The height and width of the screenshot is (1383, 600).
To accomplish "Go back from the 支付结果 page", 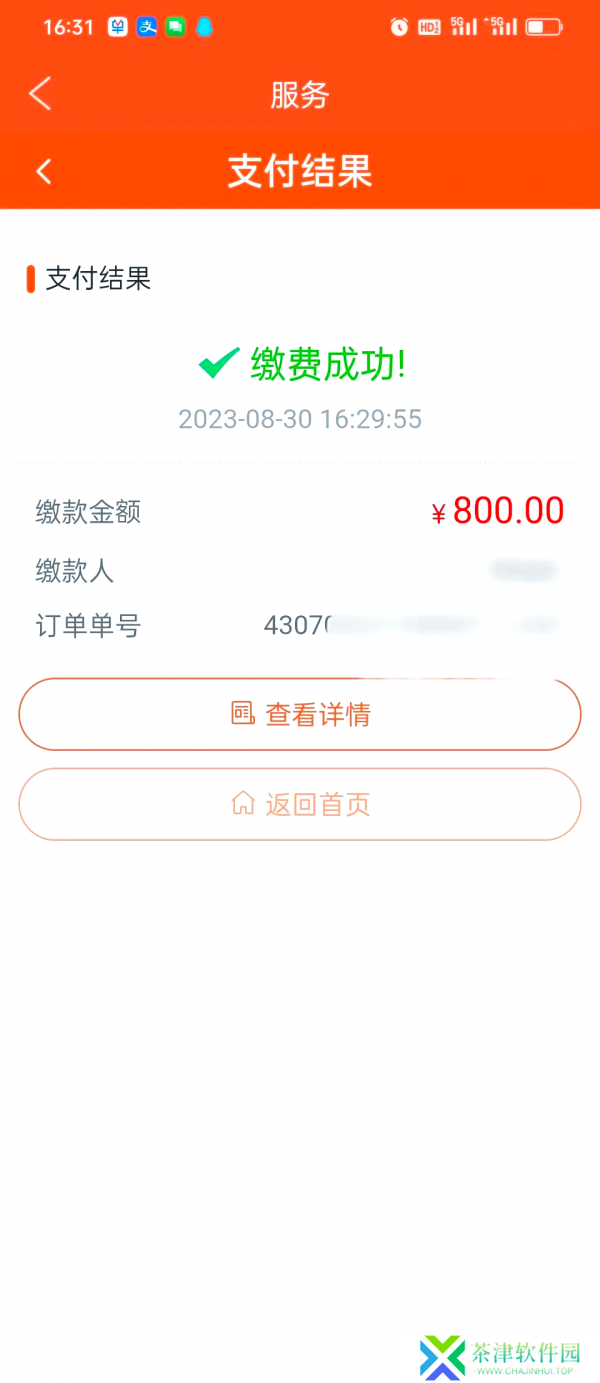I will [43, 171].
